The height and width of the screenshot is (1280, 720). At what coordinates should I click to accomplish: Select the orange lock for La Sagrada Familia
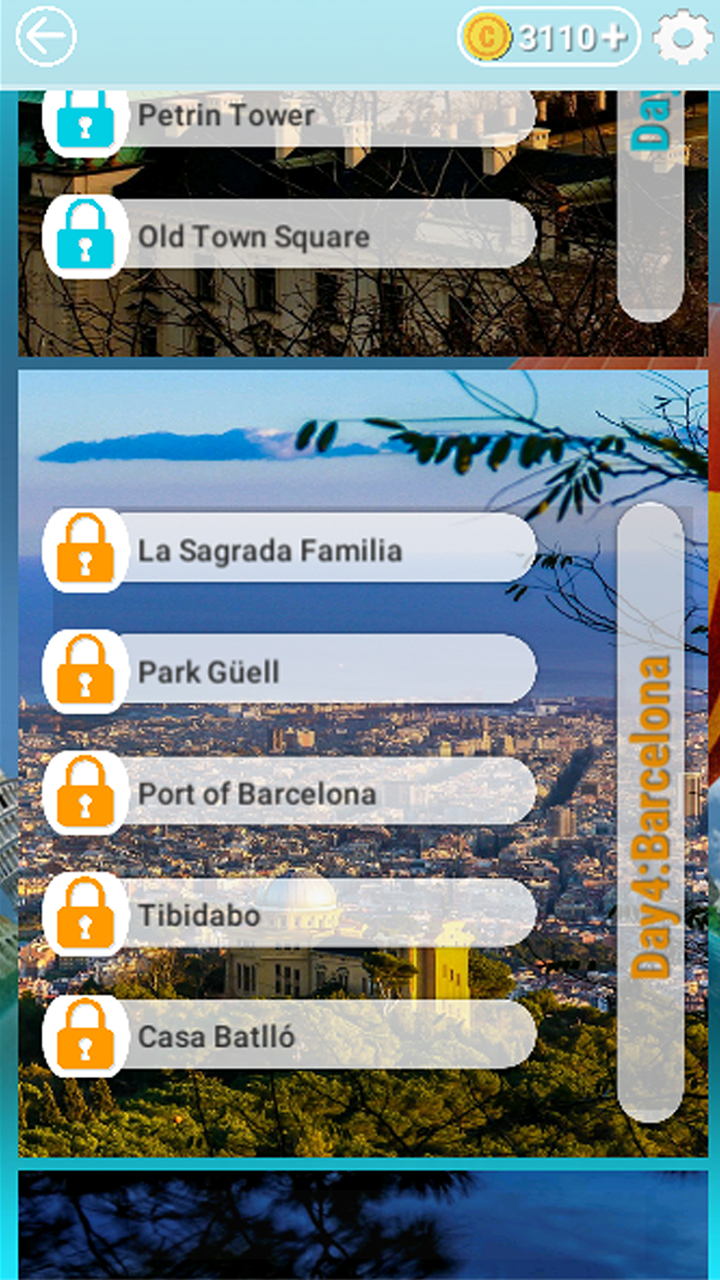84,548
